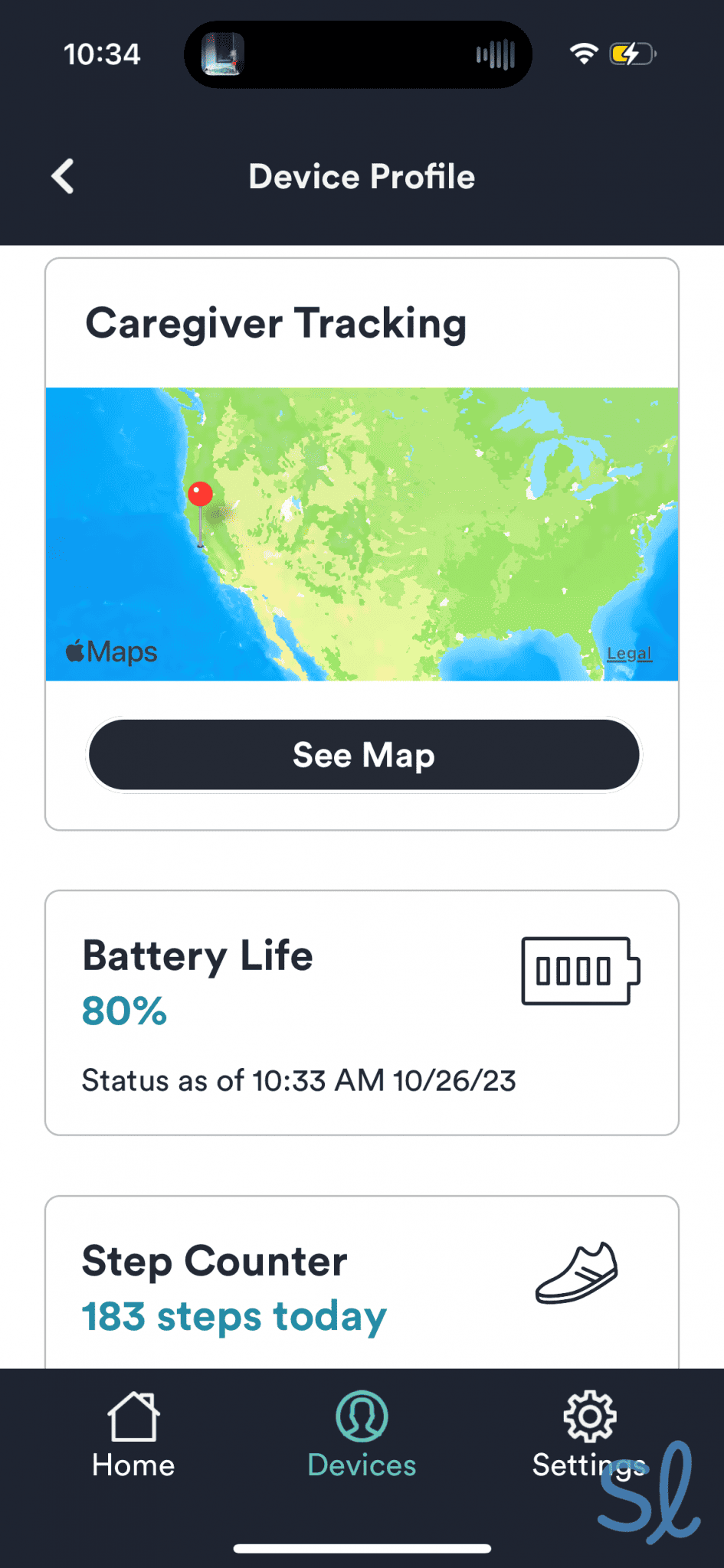Open the Legal link on the map
This screenshot has height=1568, width=724.
tap(629, 652)
